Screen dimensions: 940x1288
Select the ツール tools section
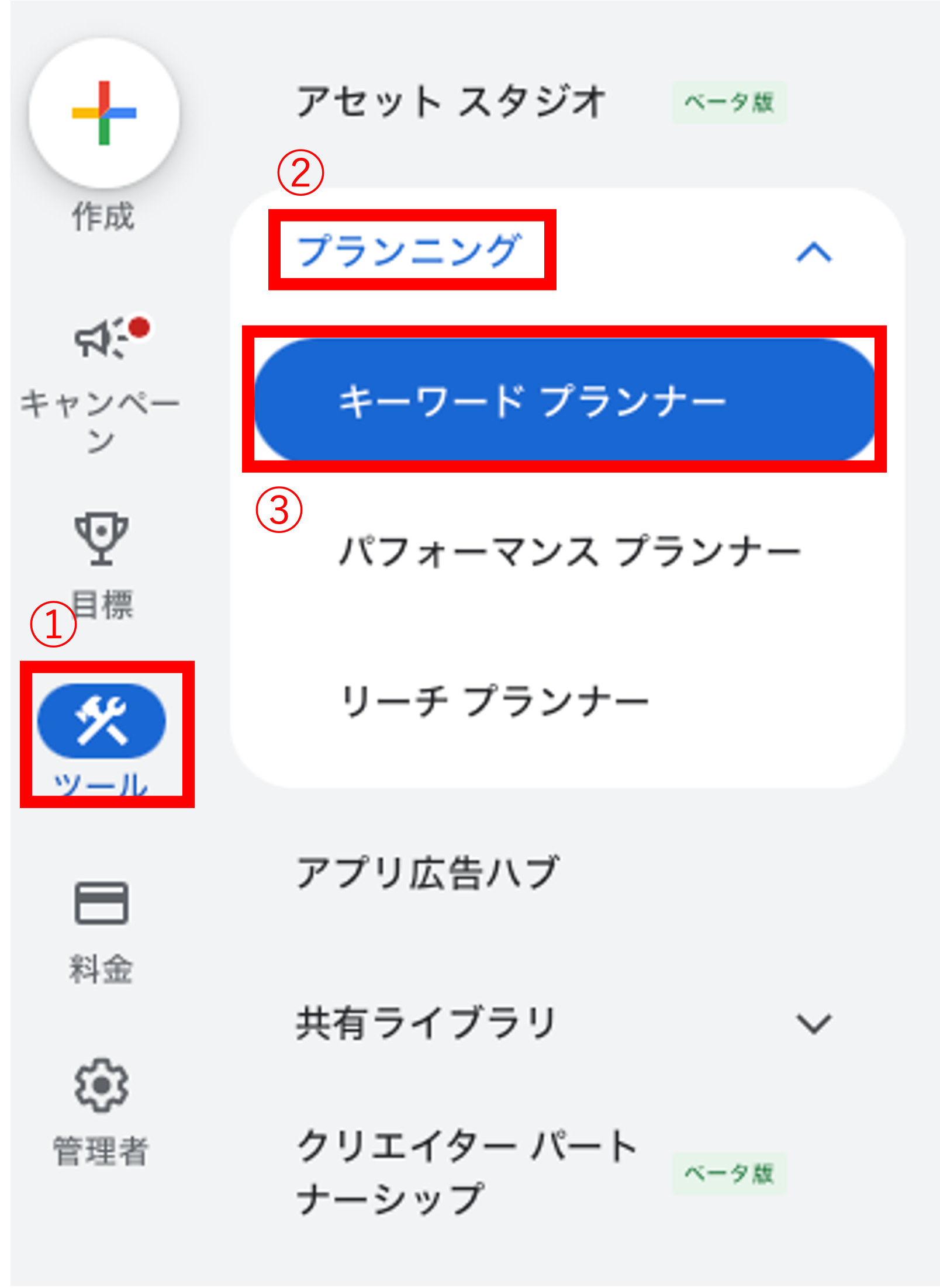[102, 722]
